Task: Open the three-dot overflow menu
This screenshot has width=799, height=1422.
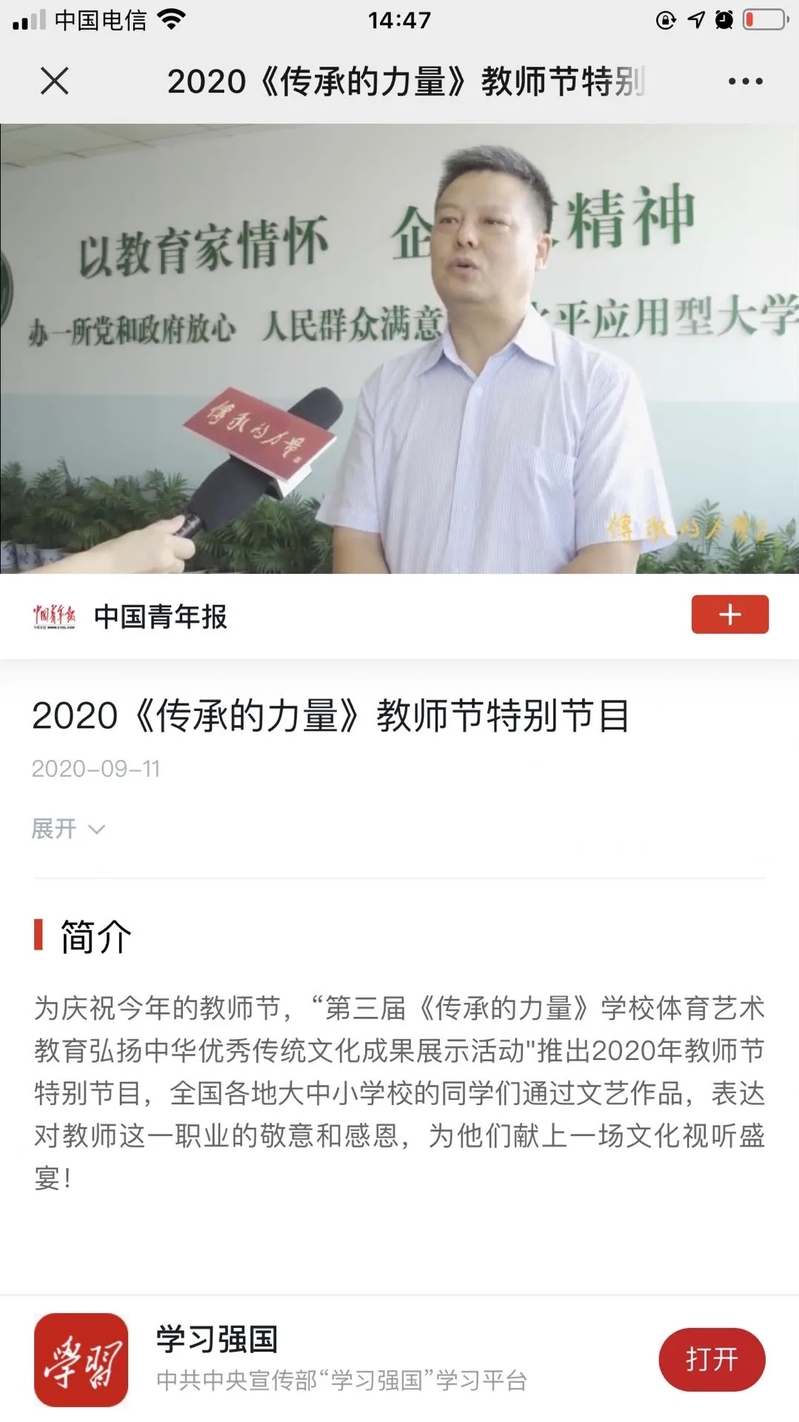Action: pyautogui.click(x=745, y=82)
